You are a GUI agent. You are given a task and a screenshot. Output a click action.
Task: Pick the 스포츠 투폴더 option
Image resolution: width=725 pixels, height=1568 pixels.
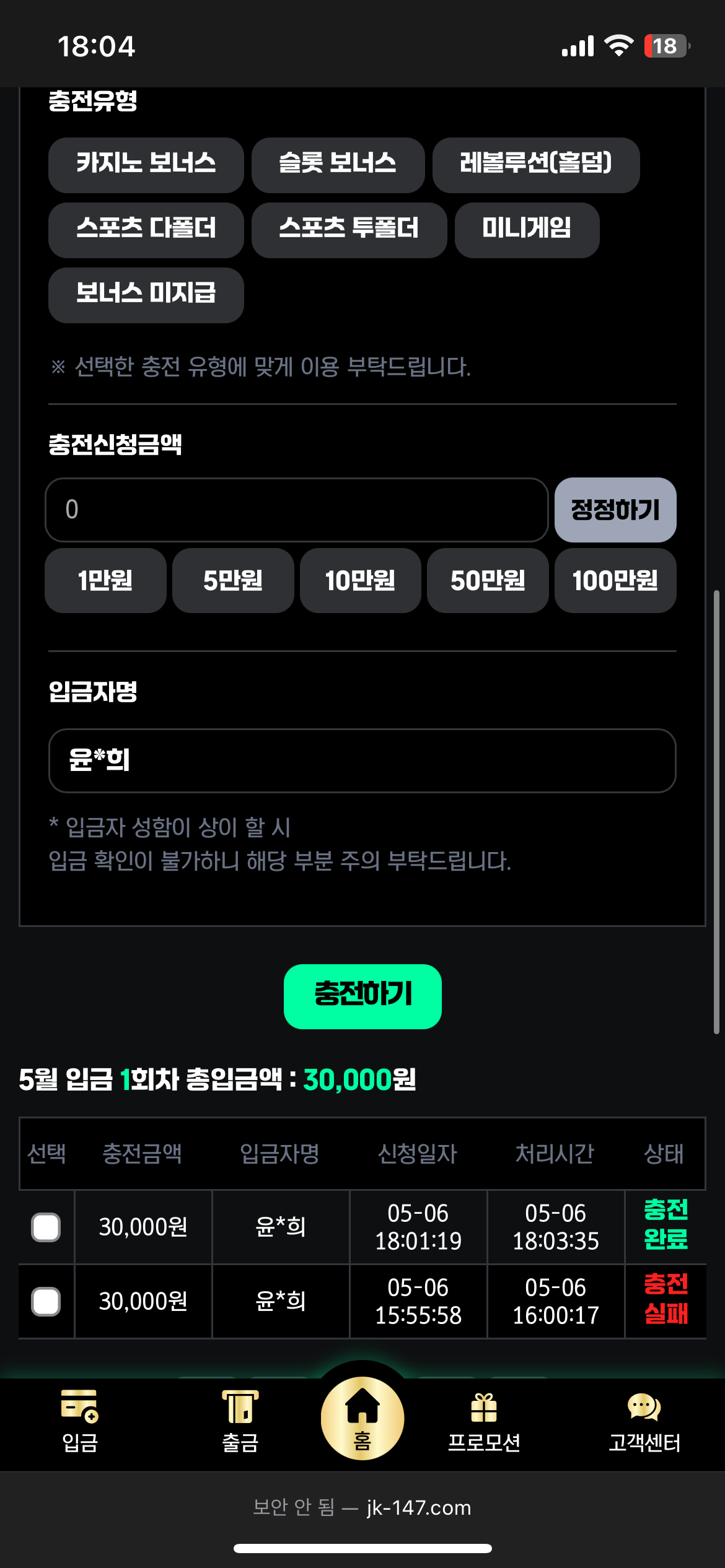(x=349, y=230)
